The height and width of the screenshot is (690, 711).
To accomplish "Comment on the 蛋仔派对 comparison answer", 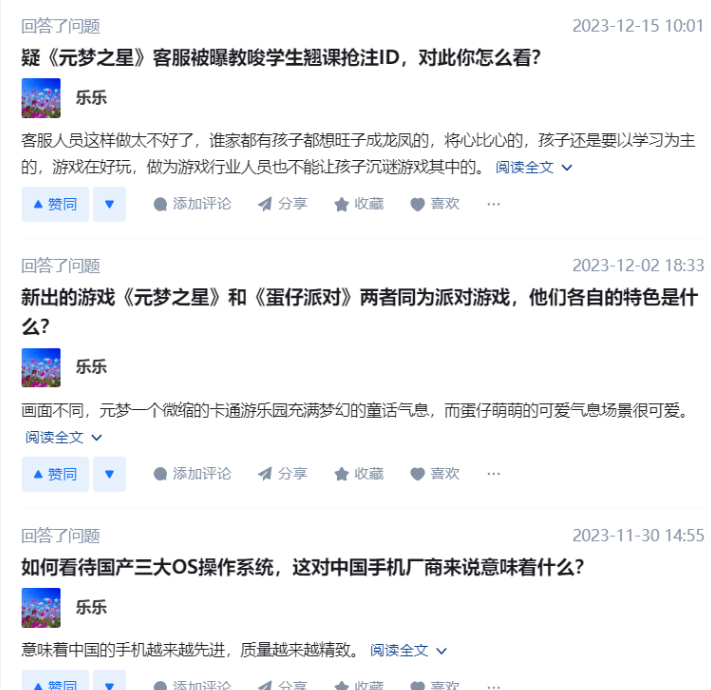I will pos(192,474).
